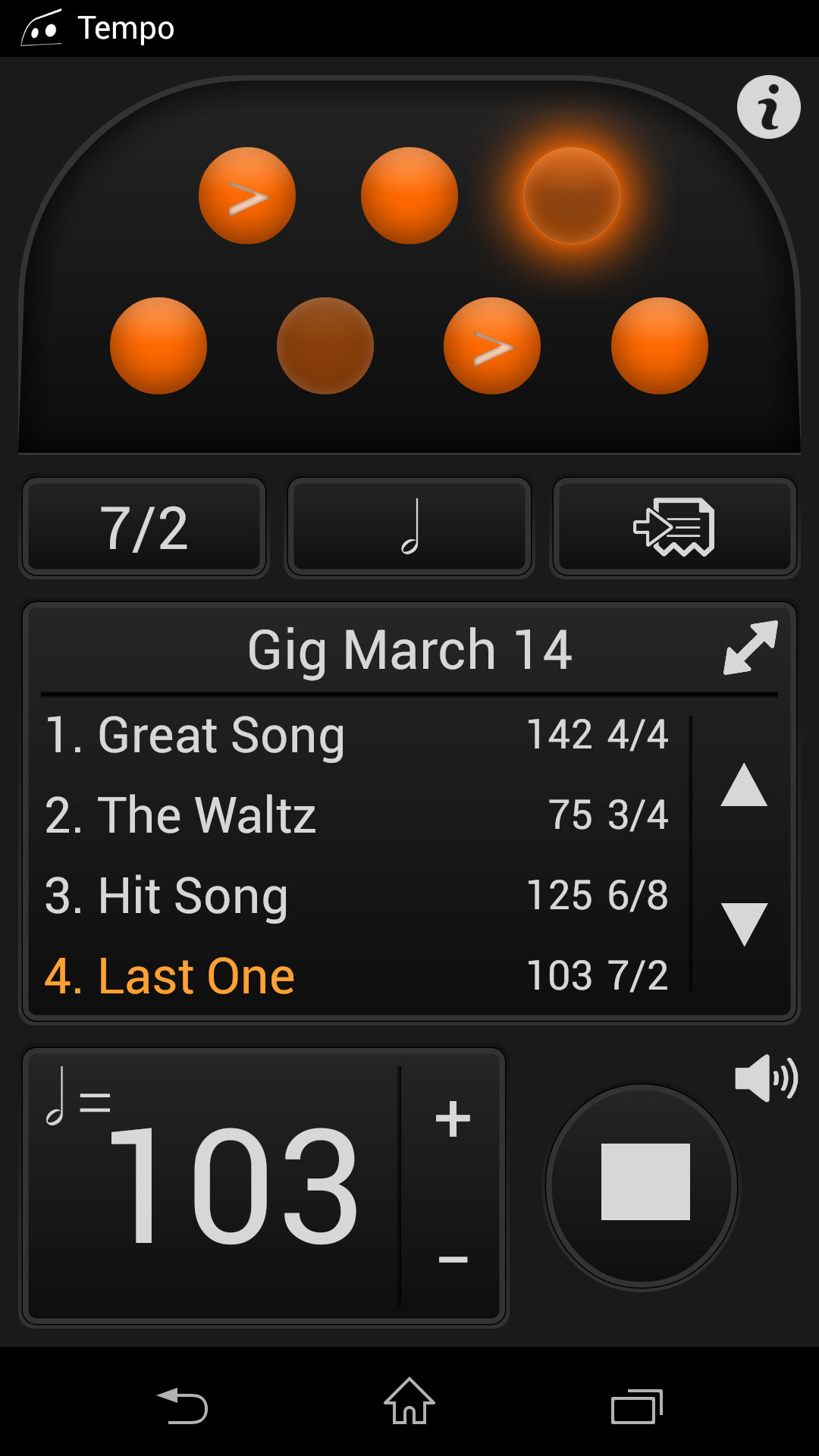Change the 7/2 time signature
This screenshot has width=819, height=1456.
[144, 528]
